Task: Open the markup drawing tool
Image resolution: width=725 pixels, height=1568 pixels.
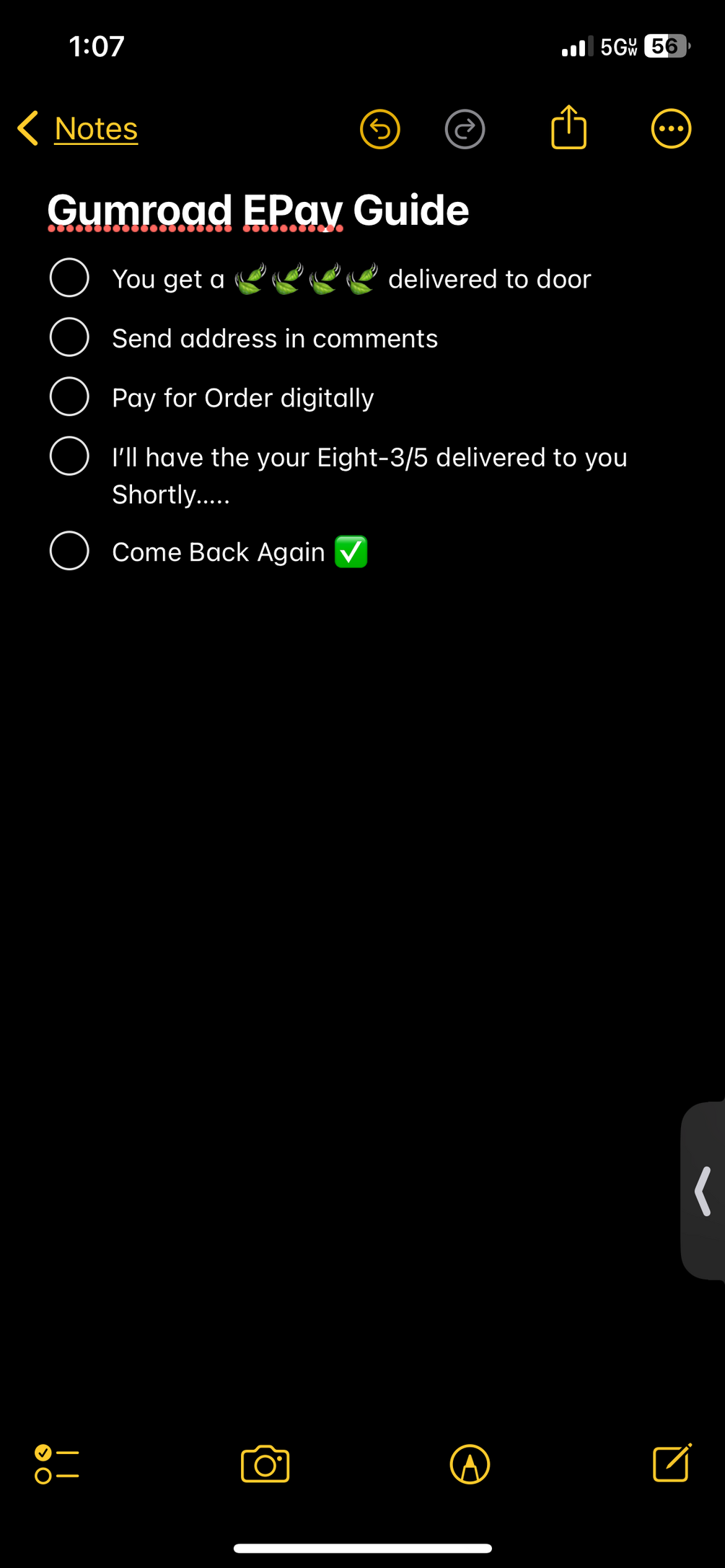Action: point(470,1464)
